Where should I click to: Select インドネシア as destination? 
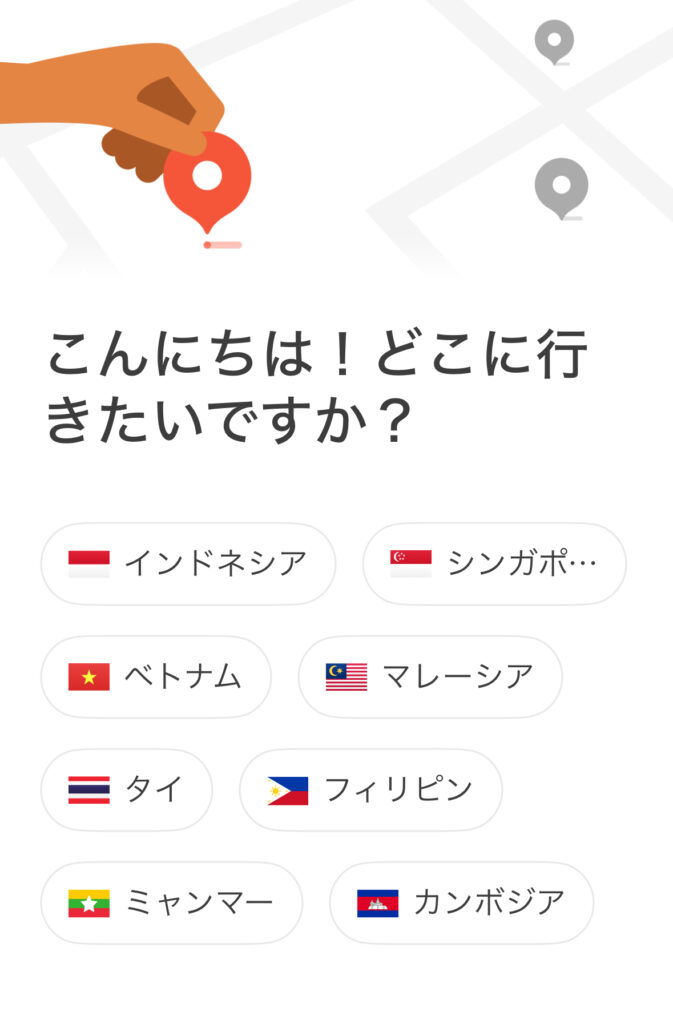[188, 564]
